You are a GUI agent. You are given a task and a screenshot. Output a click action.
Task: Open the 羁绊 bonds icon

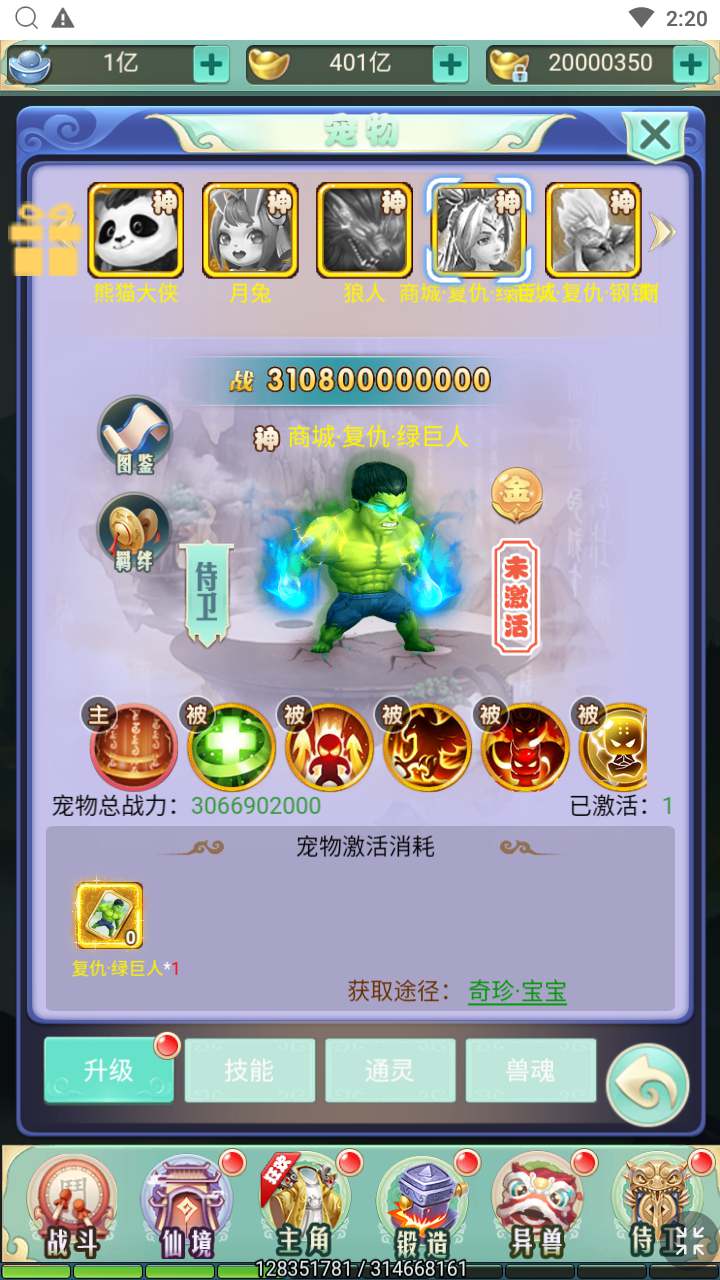(134, 532)
